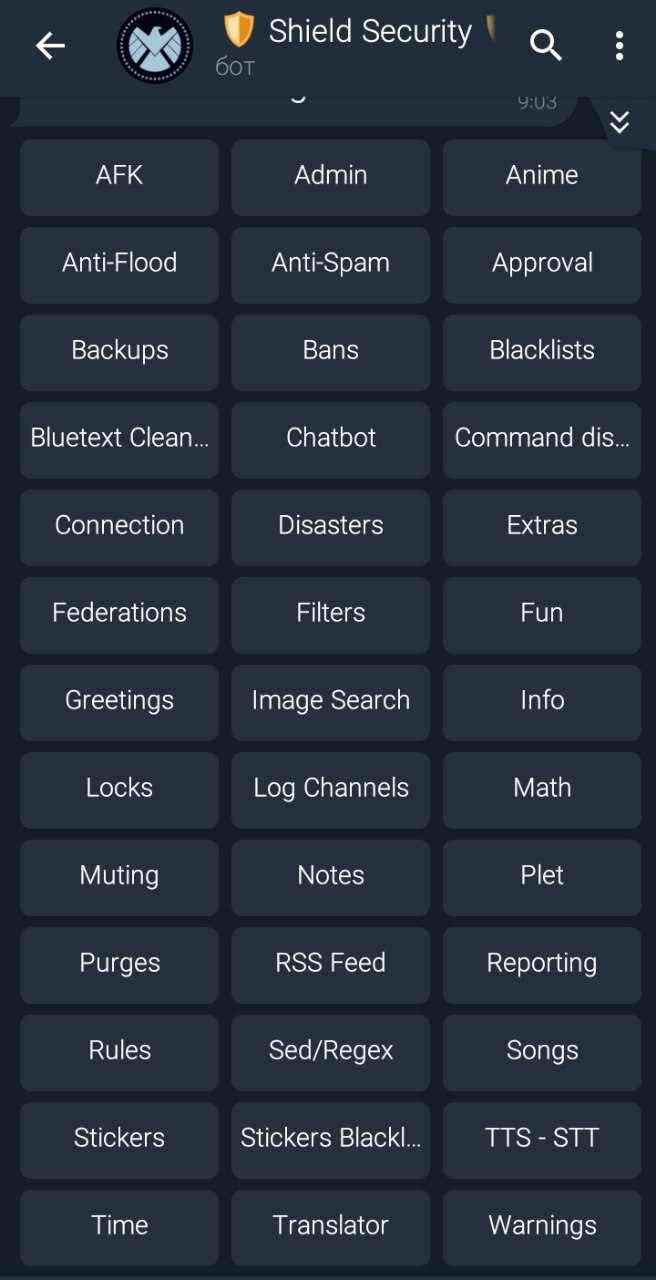Tap the Log Channels button
Image resolution: width=656 pixels, height=1280 pixels.
(330, 789)
